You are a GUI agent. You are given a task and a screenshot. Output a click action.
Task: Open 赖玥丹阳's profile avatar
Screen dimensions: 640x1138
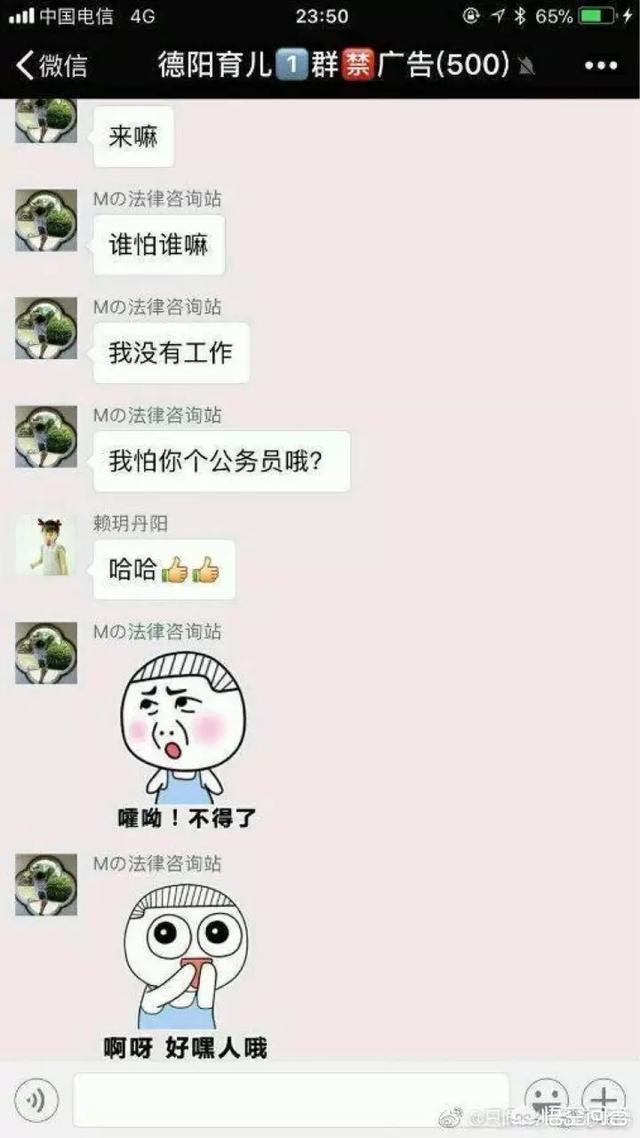(x=46, y=545)
